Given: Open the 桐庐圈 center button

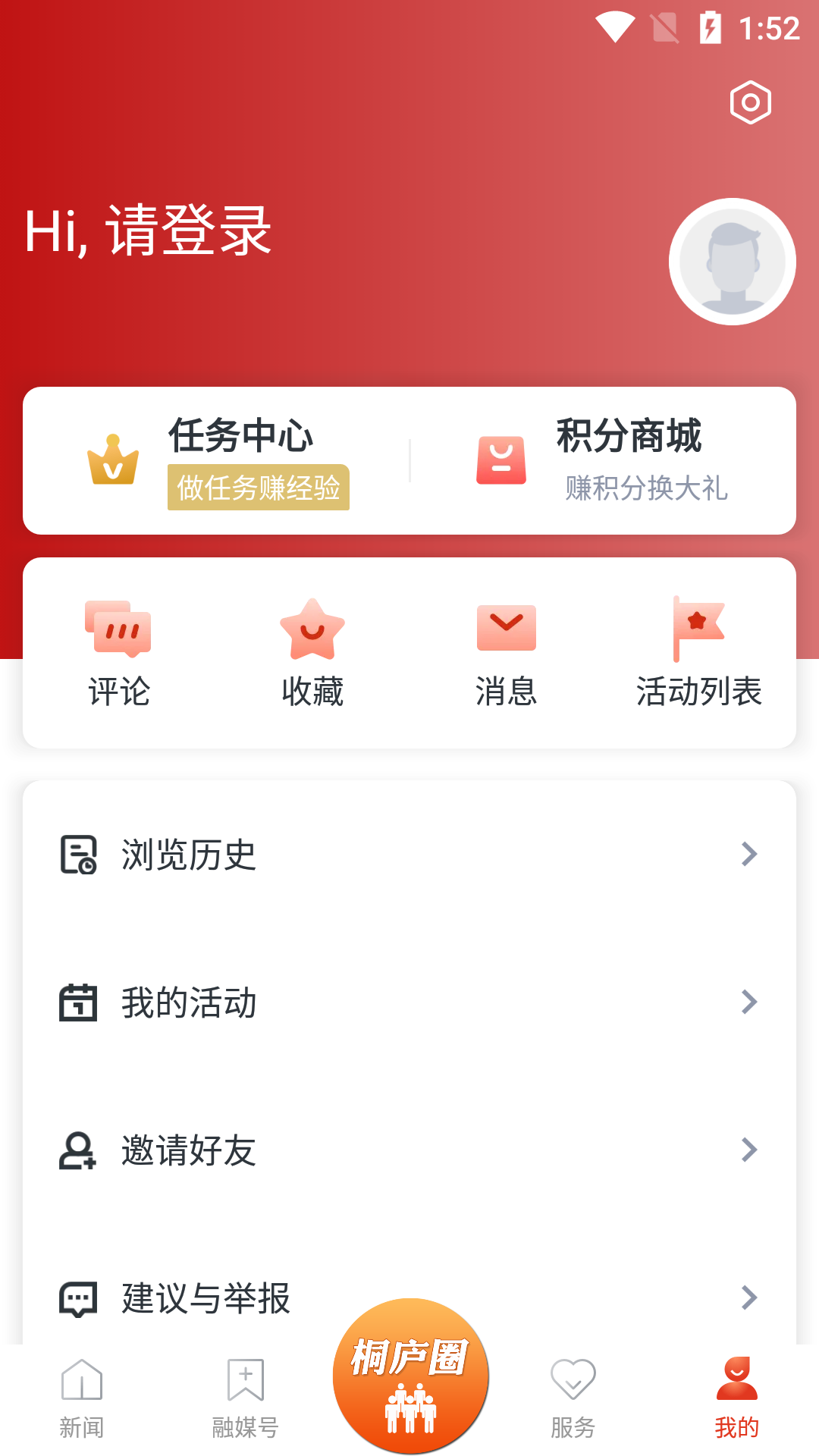Looking at the screenshot, I should coord(410,1376).
